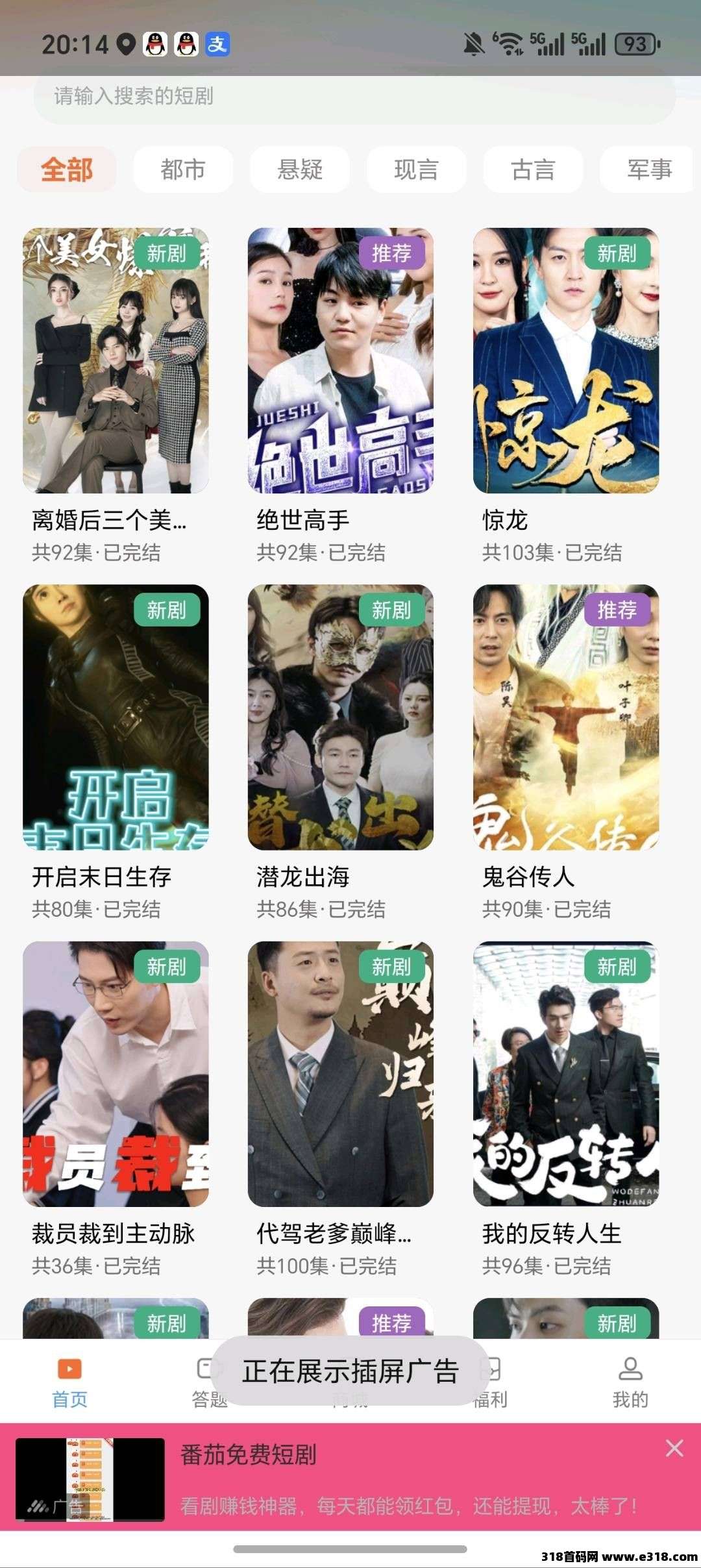Image resolution: width=701 pixels, height=1568 pixels.
Task: Choose the 军事 military filter
Action: point(648,169)
